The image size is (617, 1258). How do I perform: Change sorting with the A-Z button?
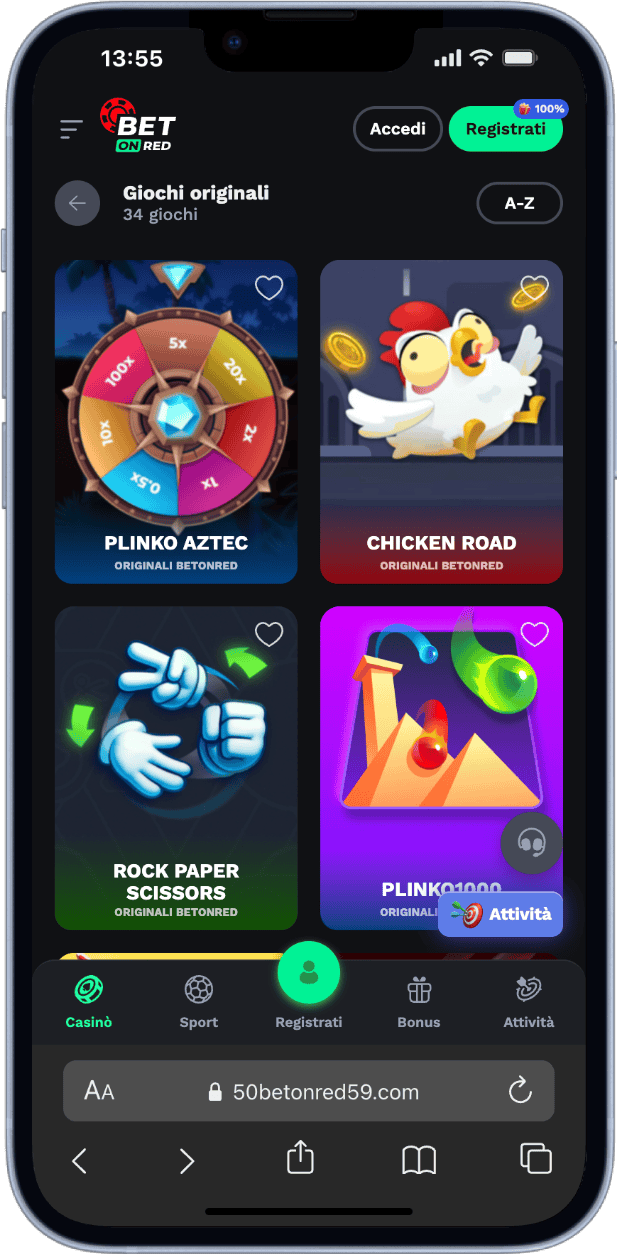pos(519,203)
